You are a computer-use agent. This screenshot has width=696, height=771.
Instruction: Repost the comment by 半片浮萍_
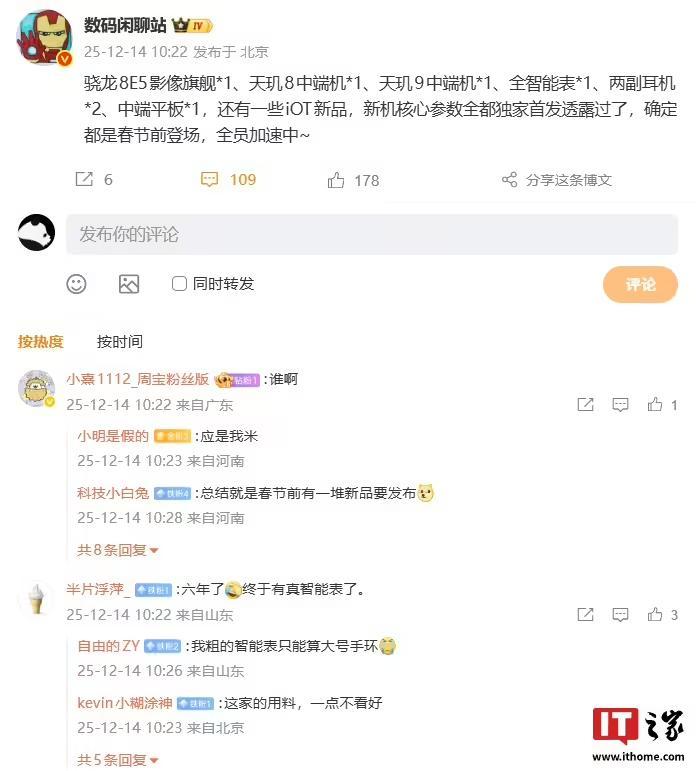coord(586,614)
